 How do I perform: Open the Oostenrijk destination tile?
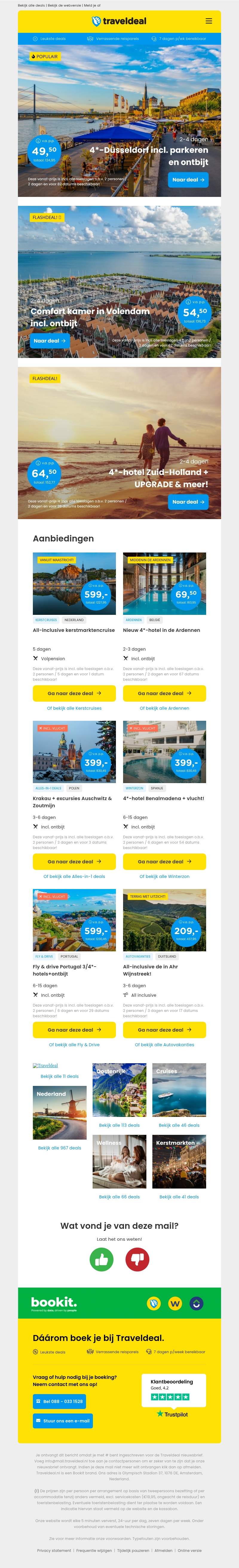point(119,1089)
